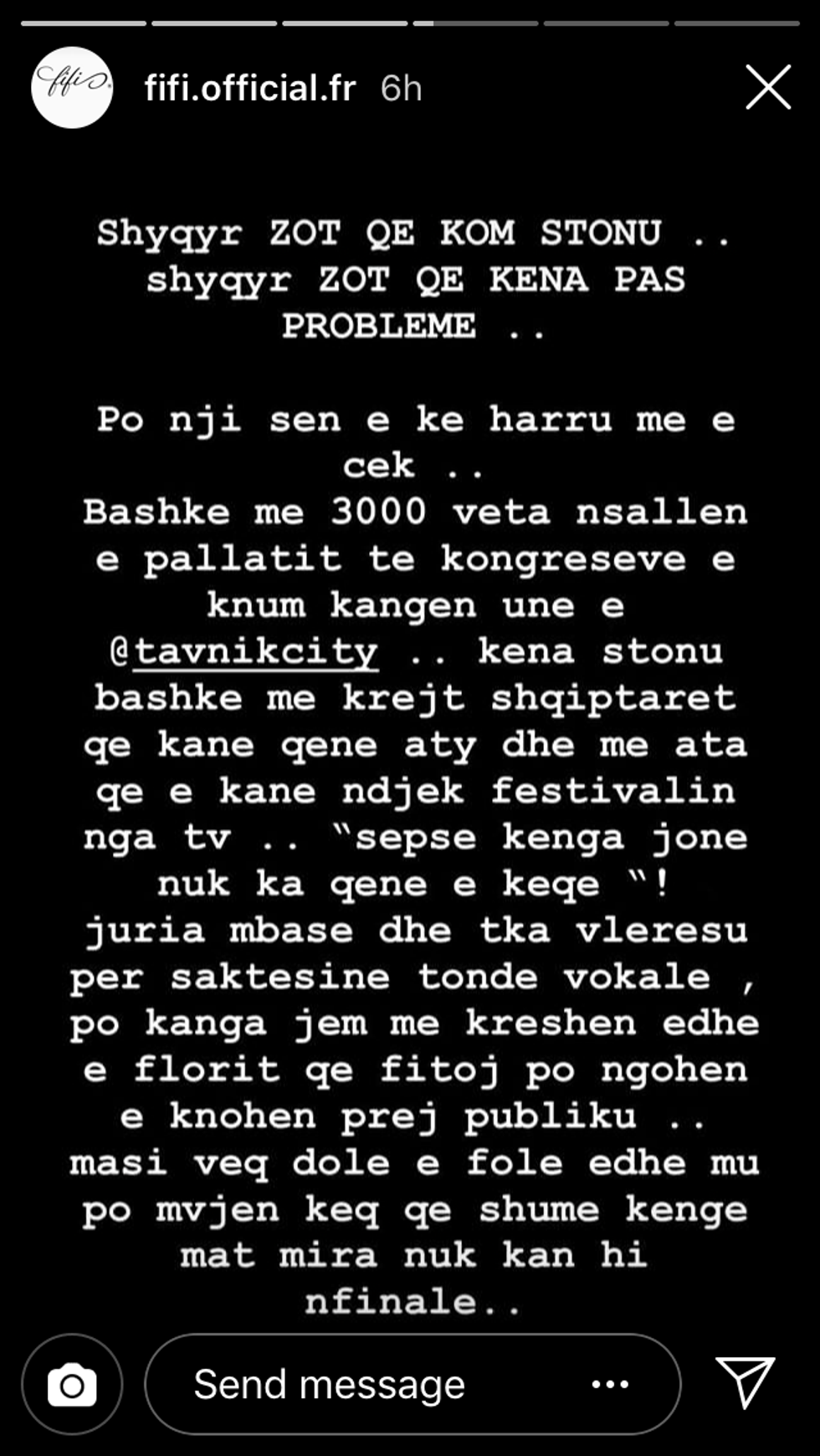Open the @tavnikcity mention
The height and width of the screenshot is (1456, 820).
[245, 652]
